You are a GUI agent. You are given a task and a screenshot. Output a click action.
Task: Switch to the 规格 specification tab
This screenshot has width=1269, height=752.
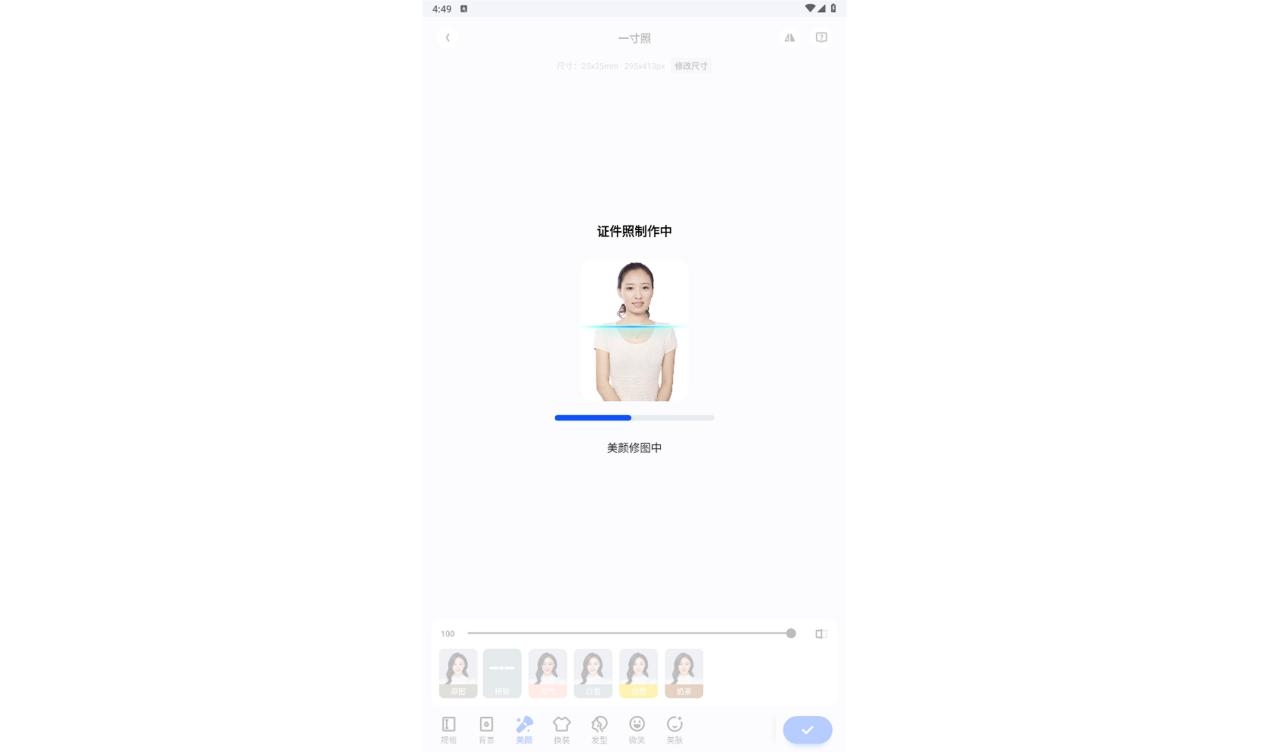(x=449, y=729)
